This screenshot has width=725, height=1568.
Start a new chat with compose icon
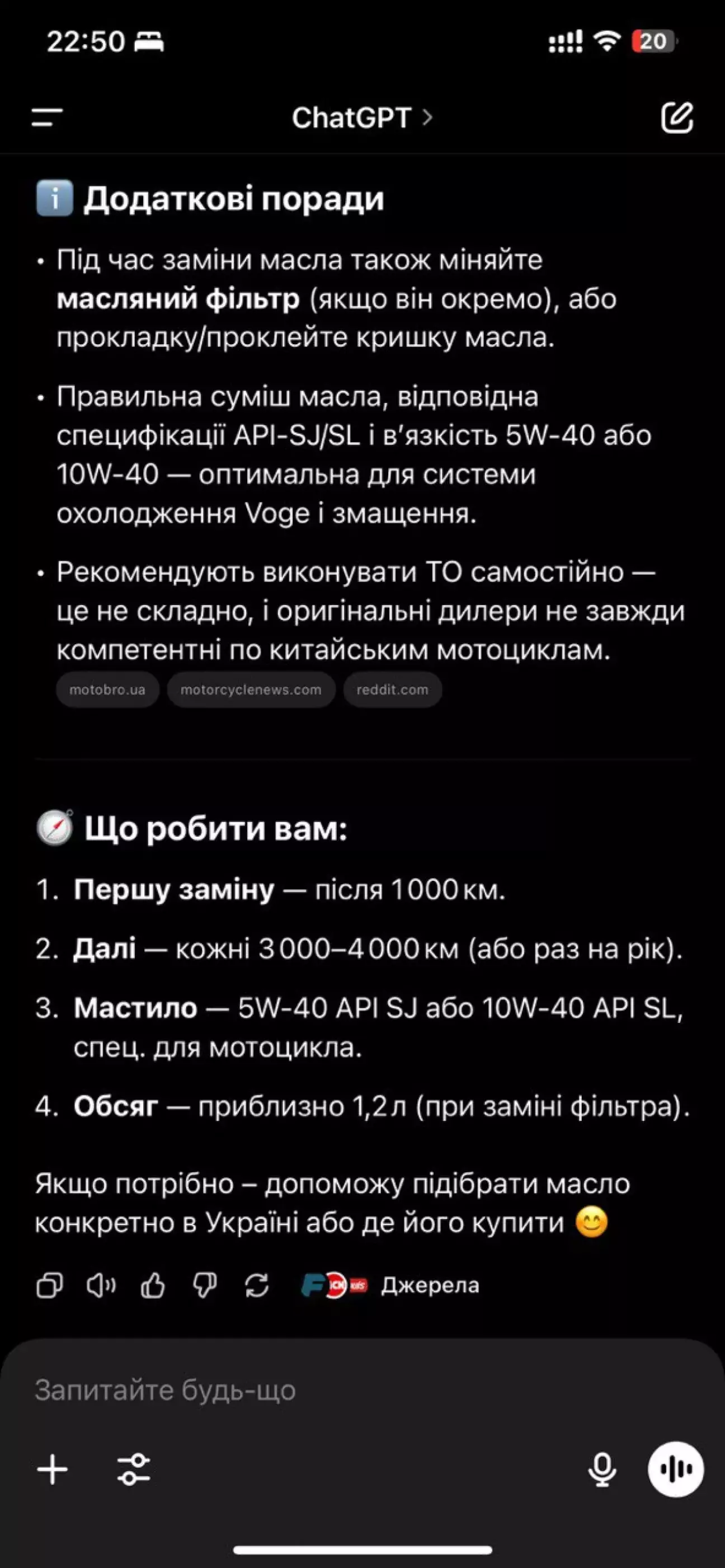pyautogui.click(x=677, y=118)
